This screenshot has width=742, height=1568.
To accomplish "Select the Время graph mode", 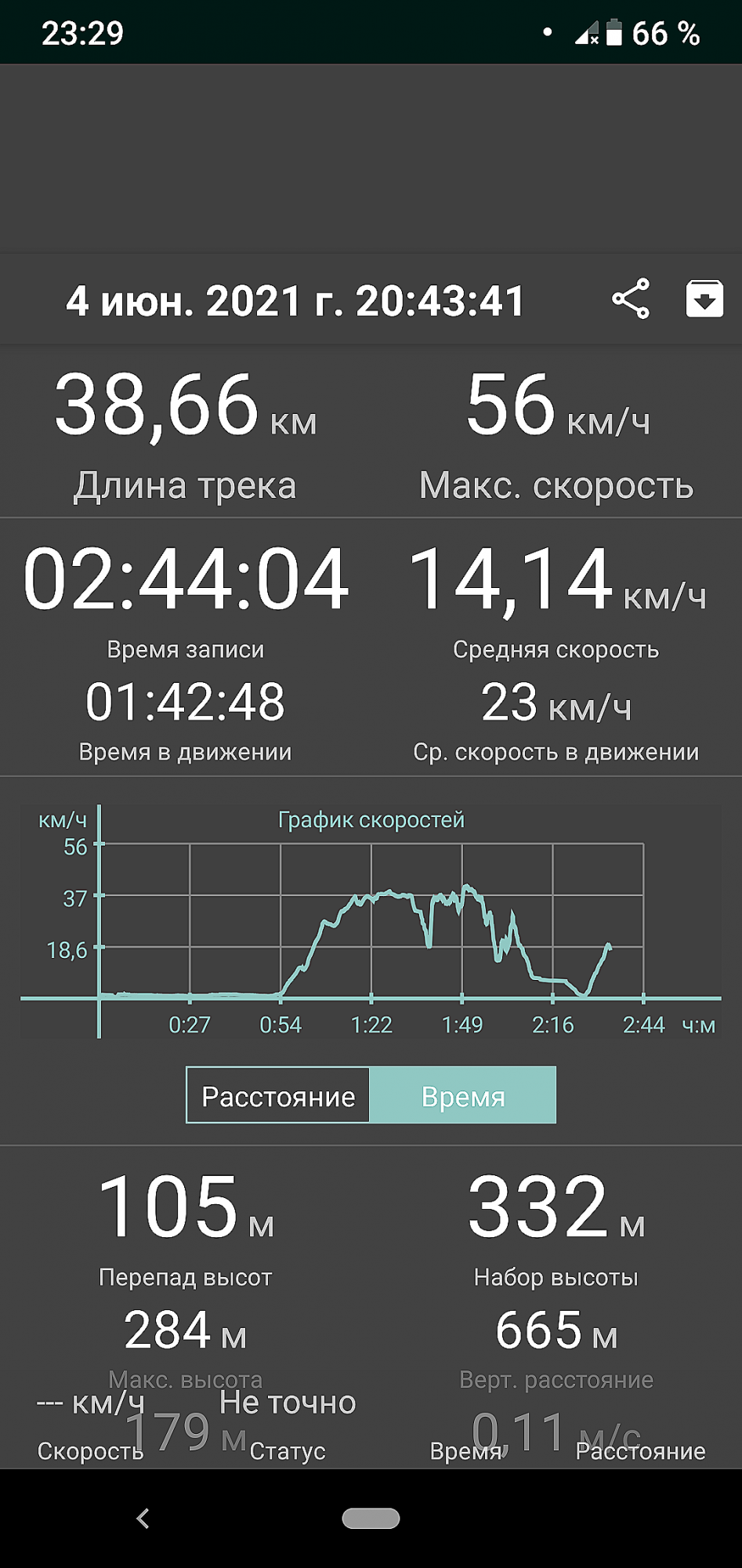I will tap(463, 1095).
